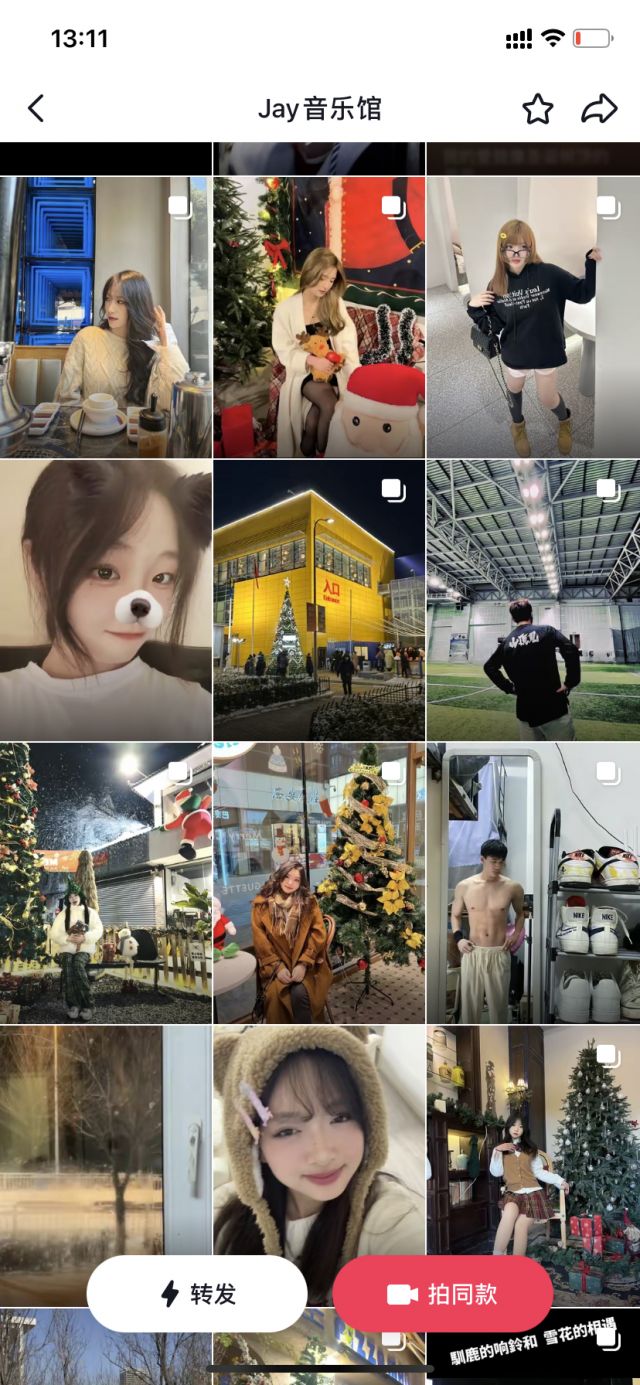The image size is (640, 1385).
Task: Open the indoor soccer field post
Action: (533, 600)
